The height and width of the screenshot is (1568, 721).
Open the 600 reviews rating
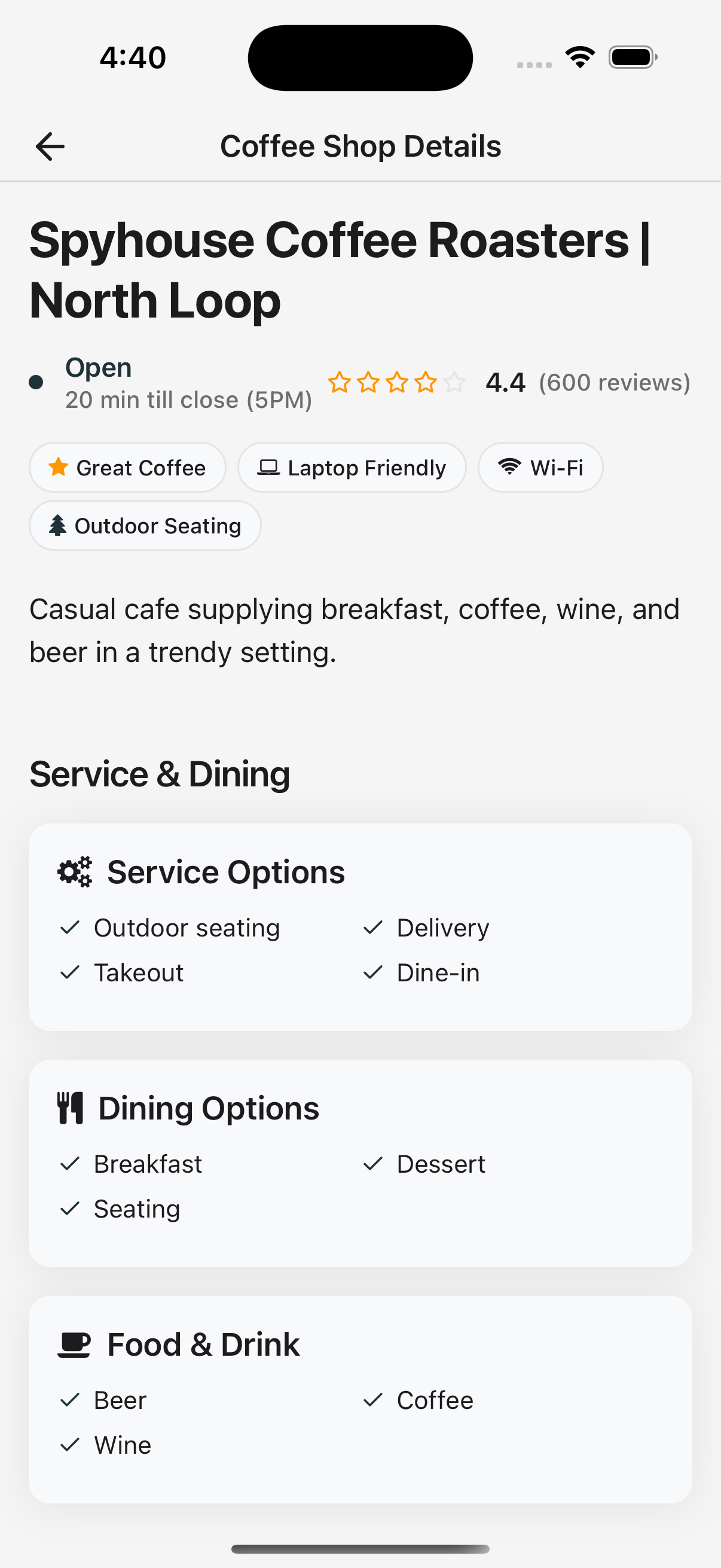coord(509,383)
